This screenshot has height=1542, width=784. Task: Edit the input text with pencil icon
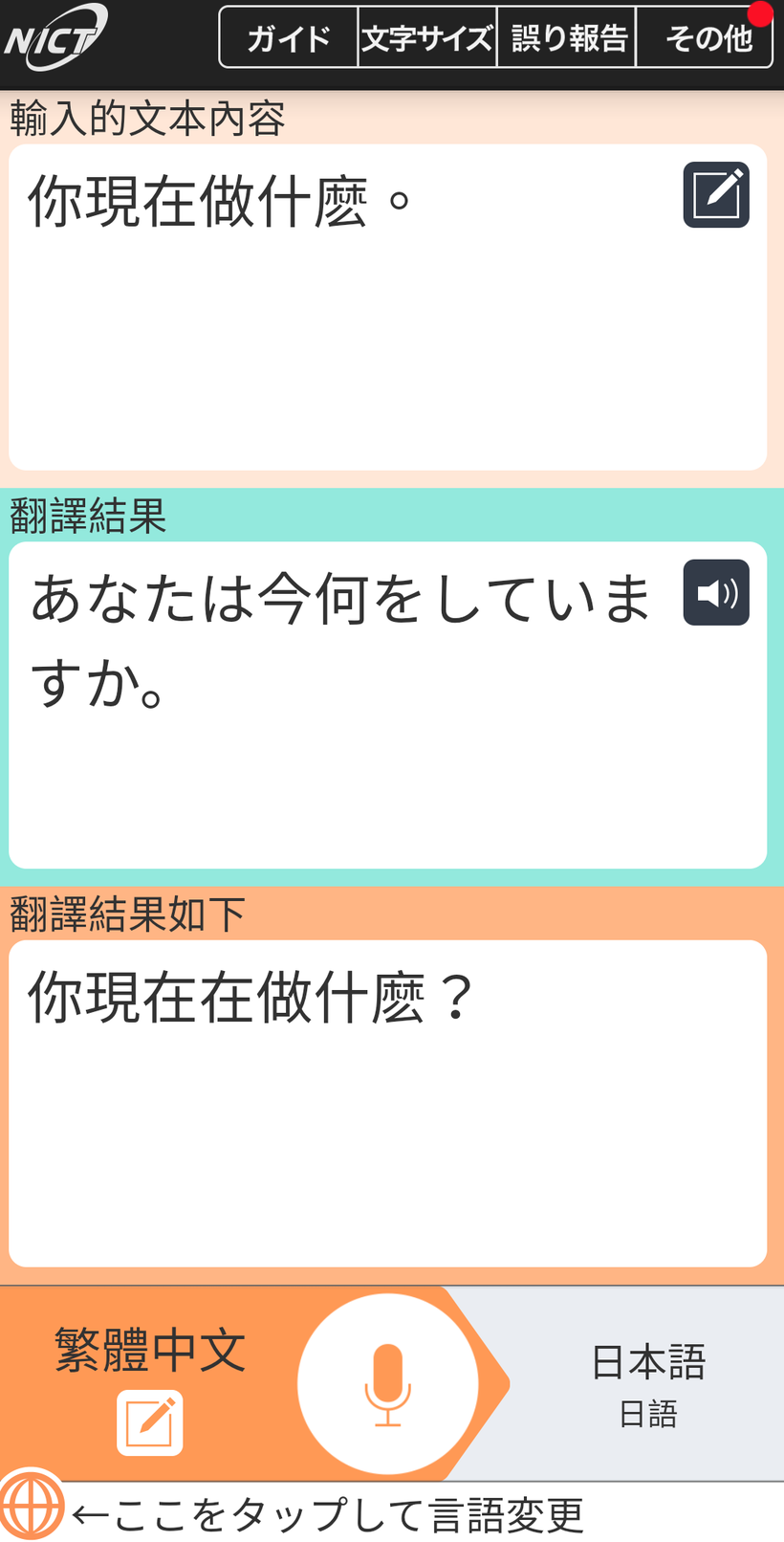pos(716,195)
